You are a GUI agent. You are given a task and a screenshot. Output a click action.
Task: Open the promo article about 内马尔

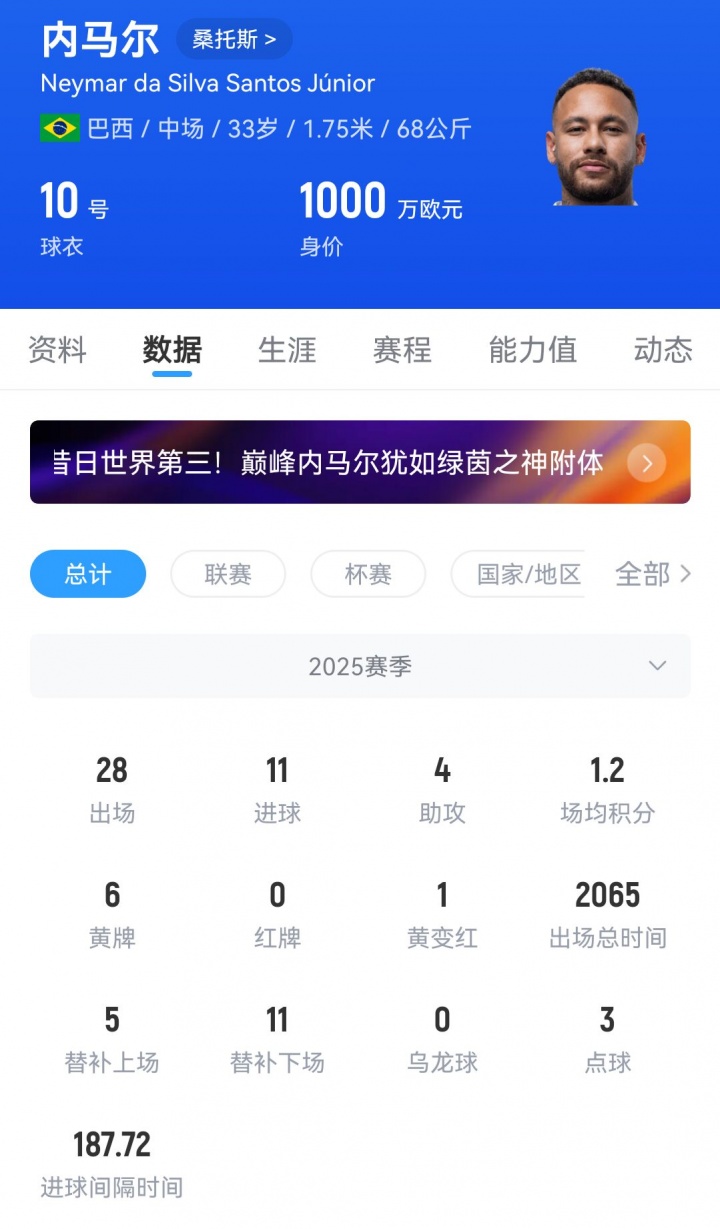[x=330, y=463]
